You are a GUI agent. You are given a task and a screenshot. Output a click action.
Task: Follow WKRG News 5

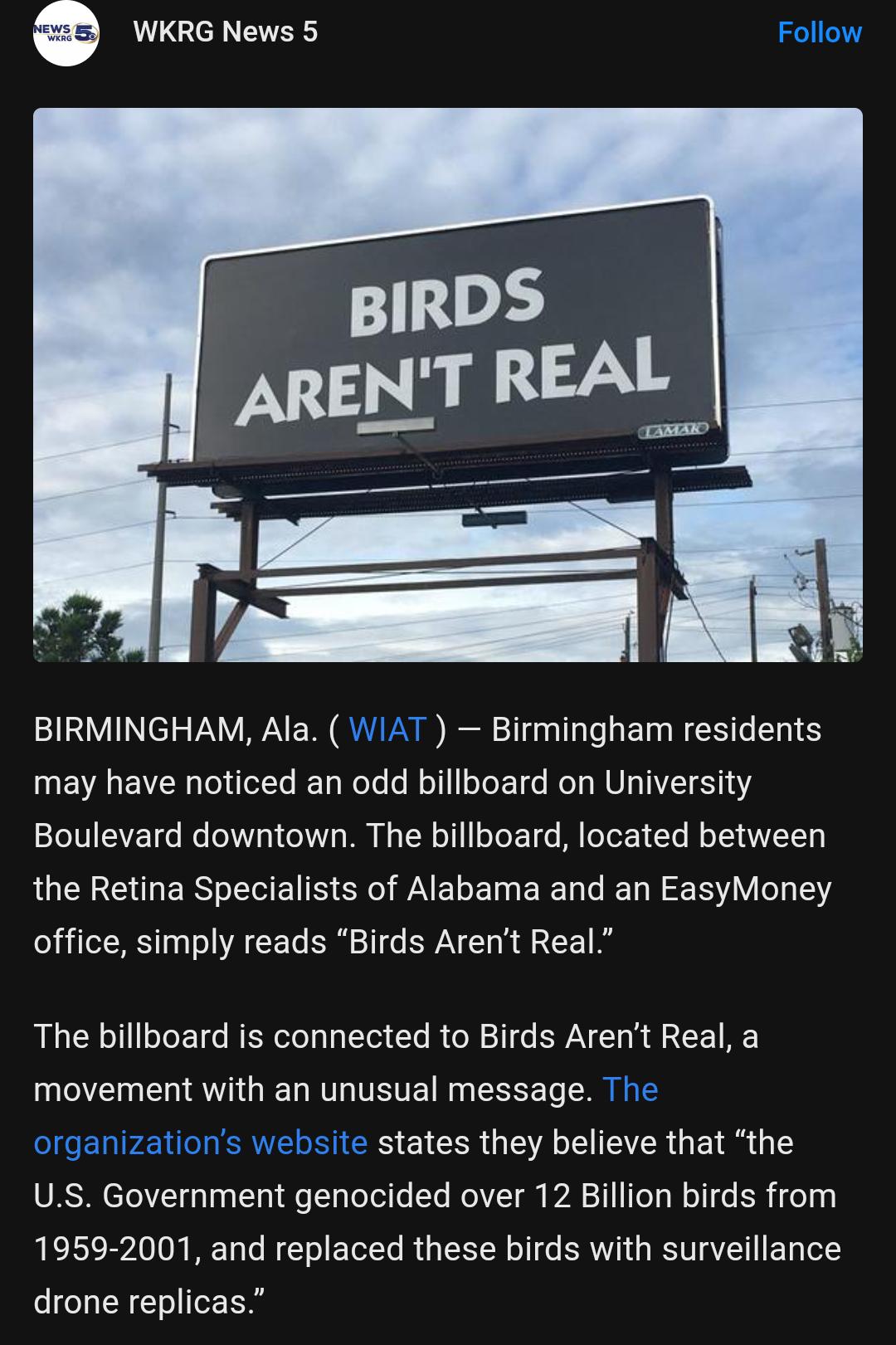(x=819, y=32)
